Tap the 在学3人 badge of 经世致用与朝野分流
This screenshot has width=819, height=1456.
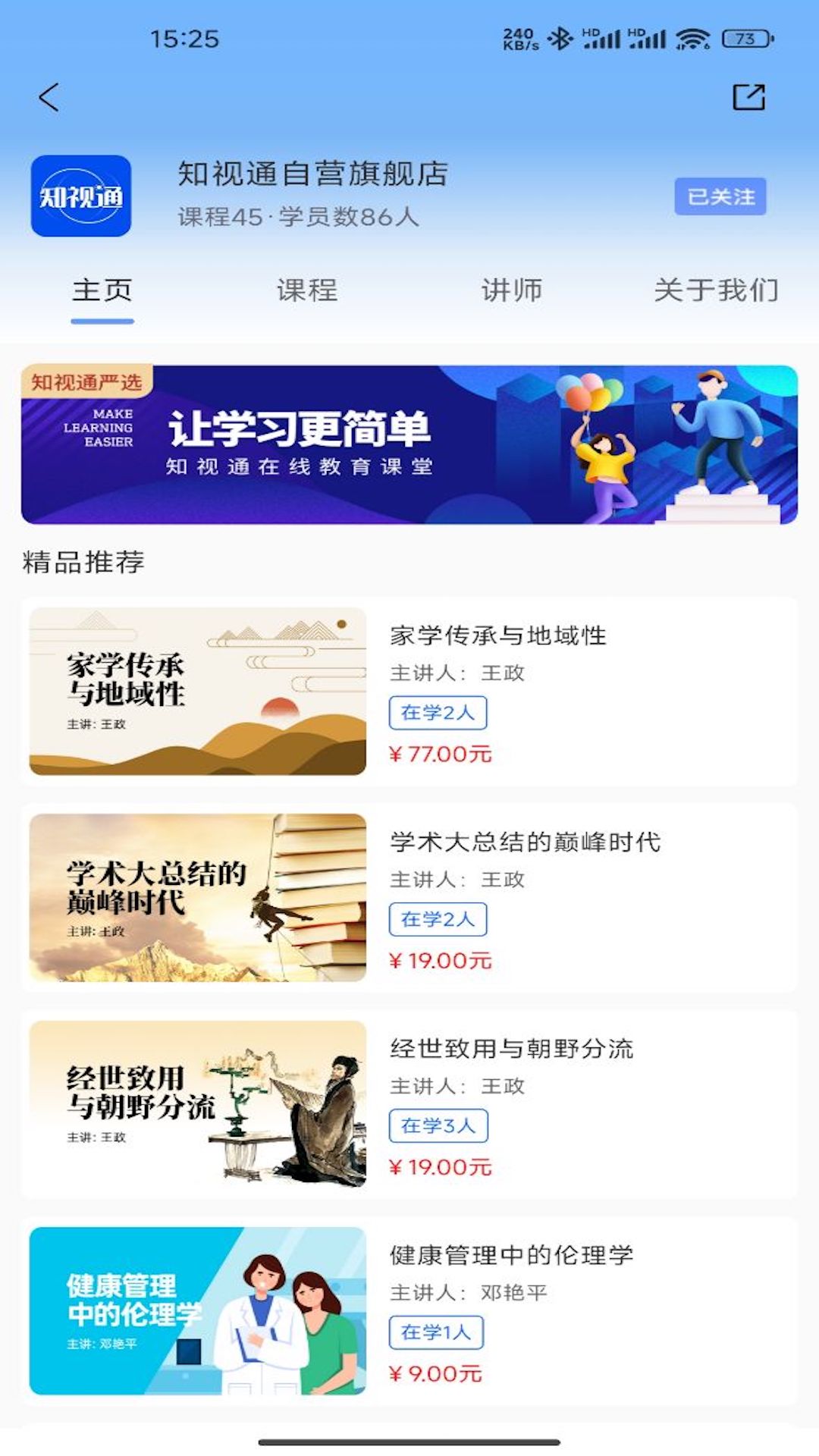pyautogui.click(x=438, y=1126)
